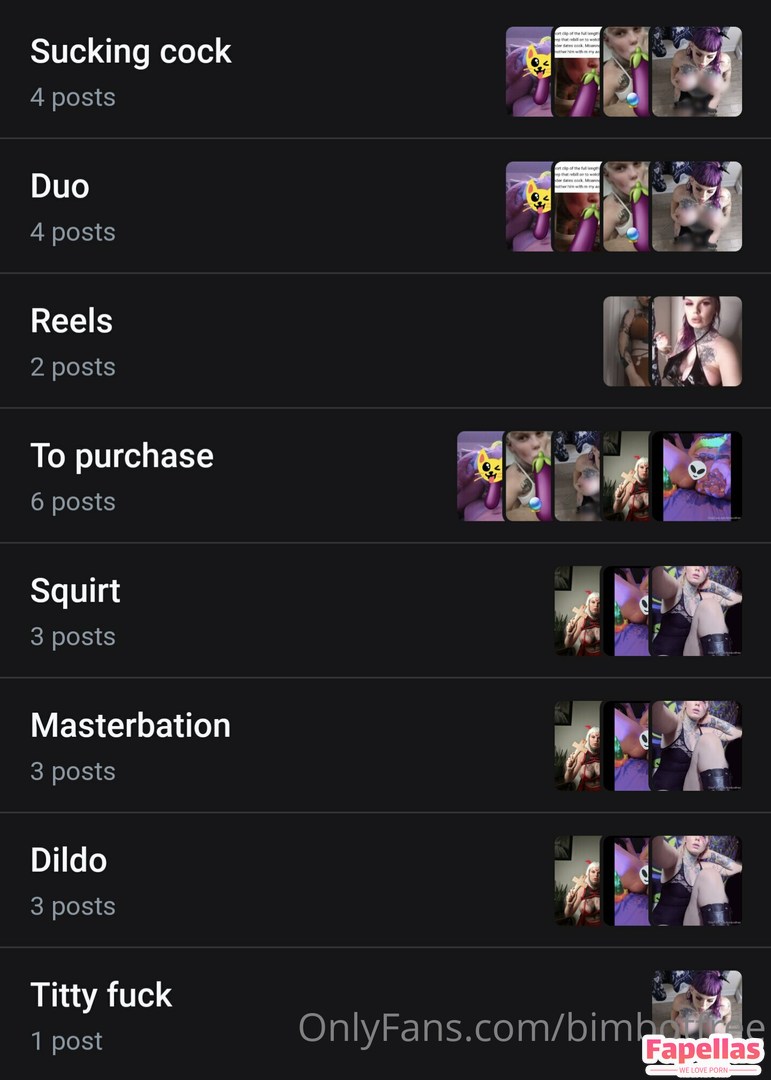Open the "Titty fuck" row with 1 post
The height and width of the screenshot is (1080, 771).
point(102,1014)
